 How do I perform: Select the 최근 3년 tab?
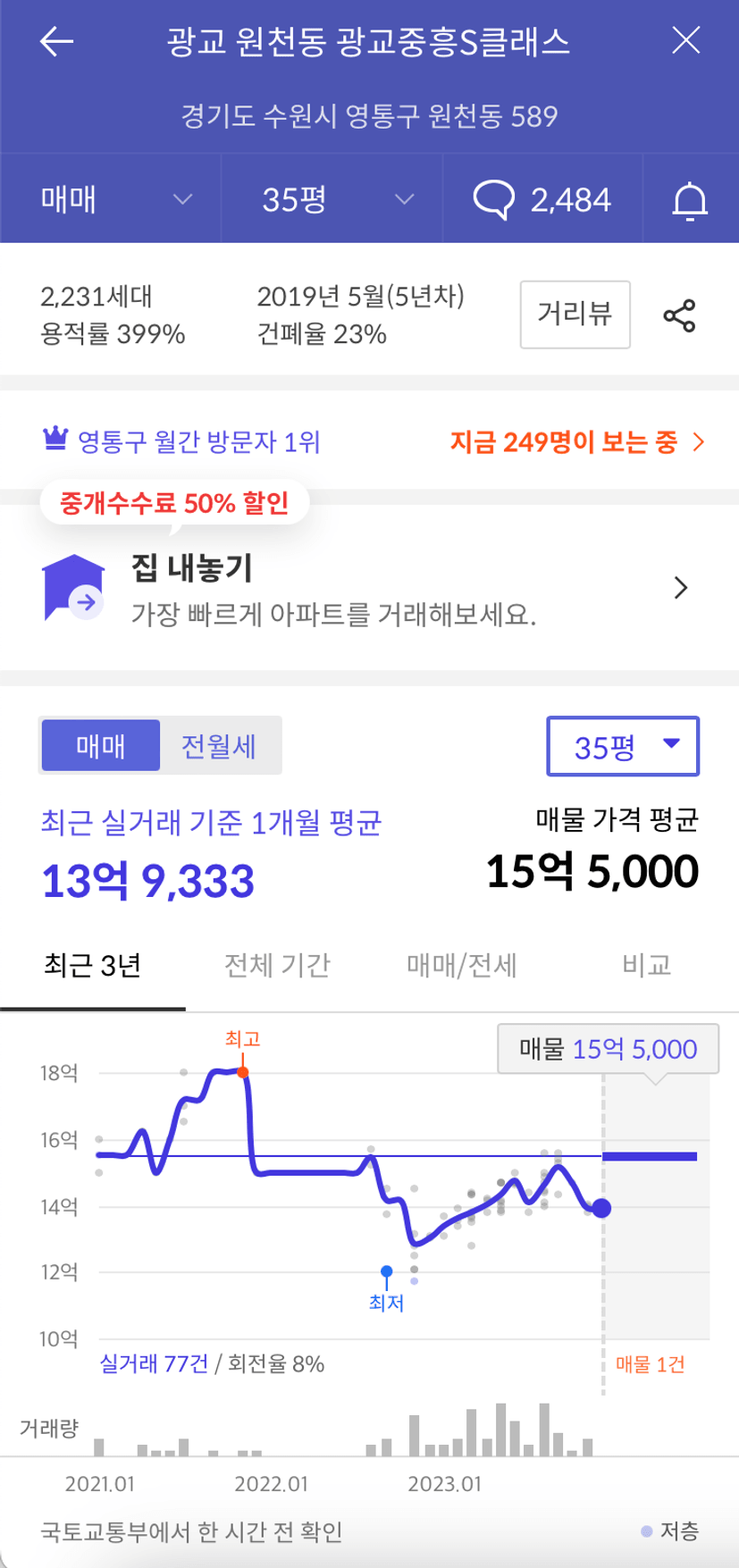pos(93,965)
